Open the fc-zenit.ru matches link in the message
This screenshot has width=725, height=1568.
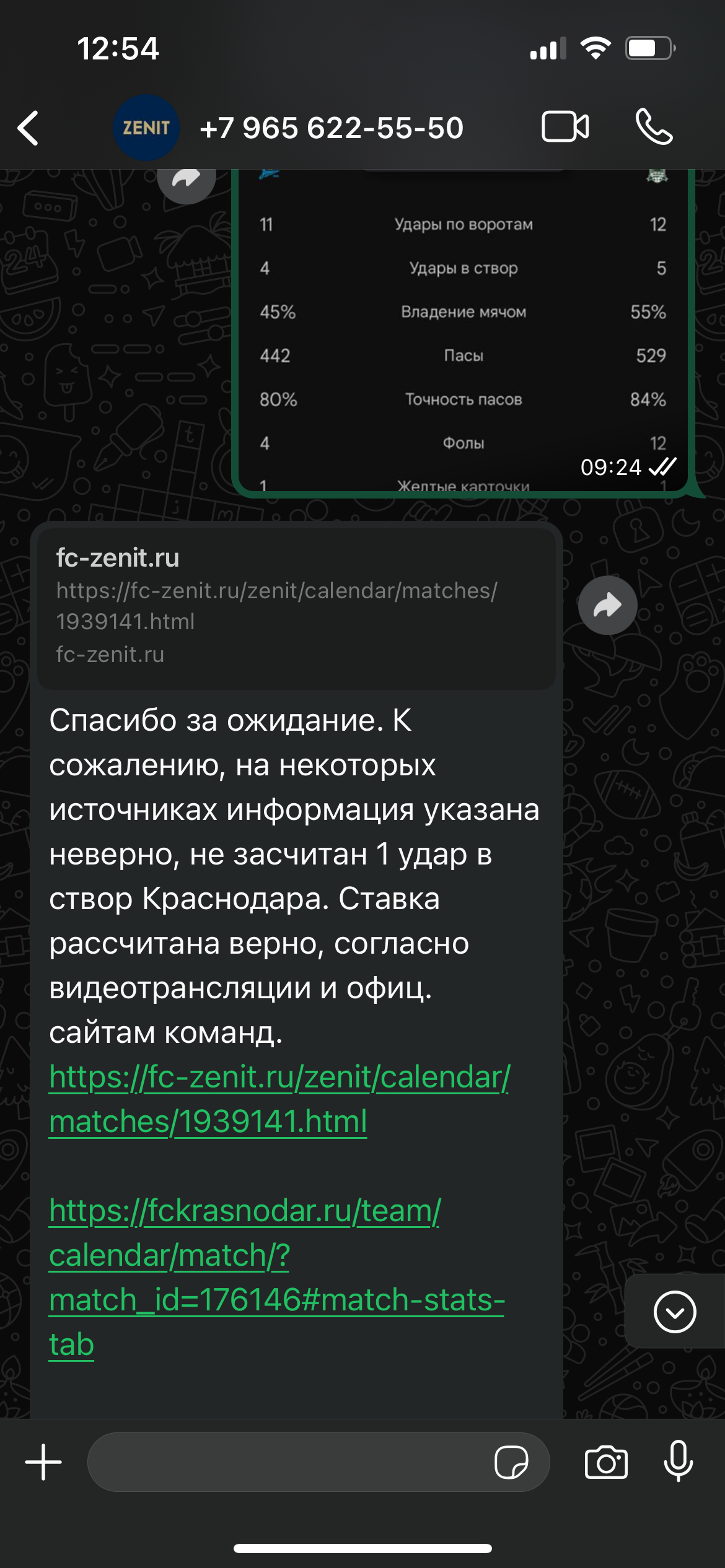pos(279,1099)
